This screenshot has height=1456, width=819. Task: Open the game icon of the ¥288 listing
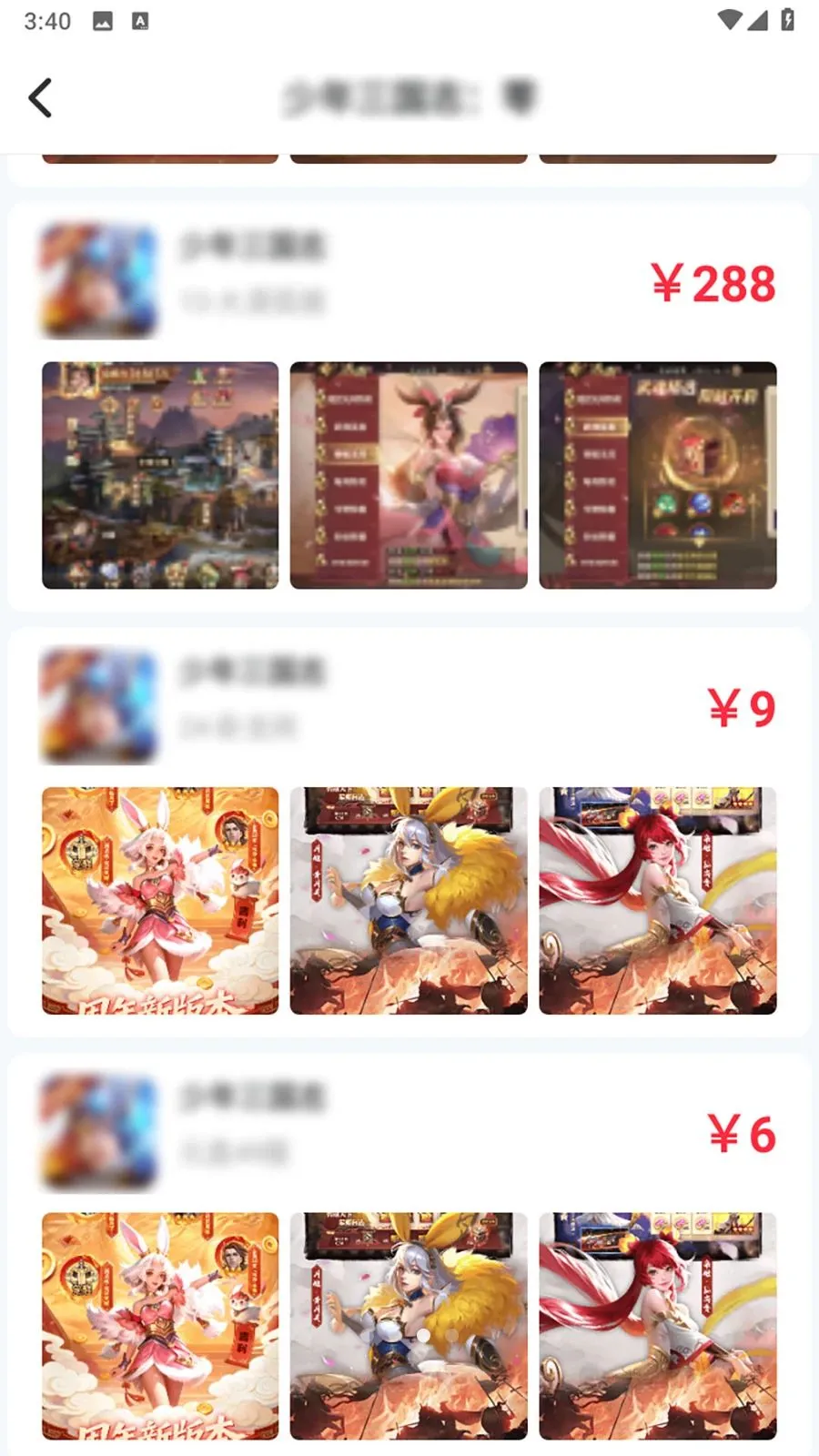pos(98,281)
